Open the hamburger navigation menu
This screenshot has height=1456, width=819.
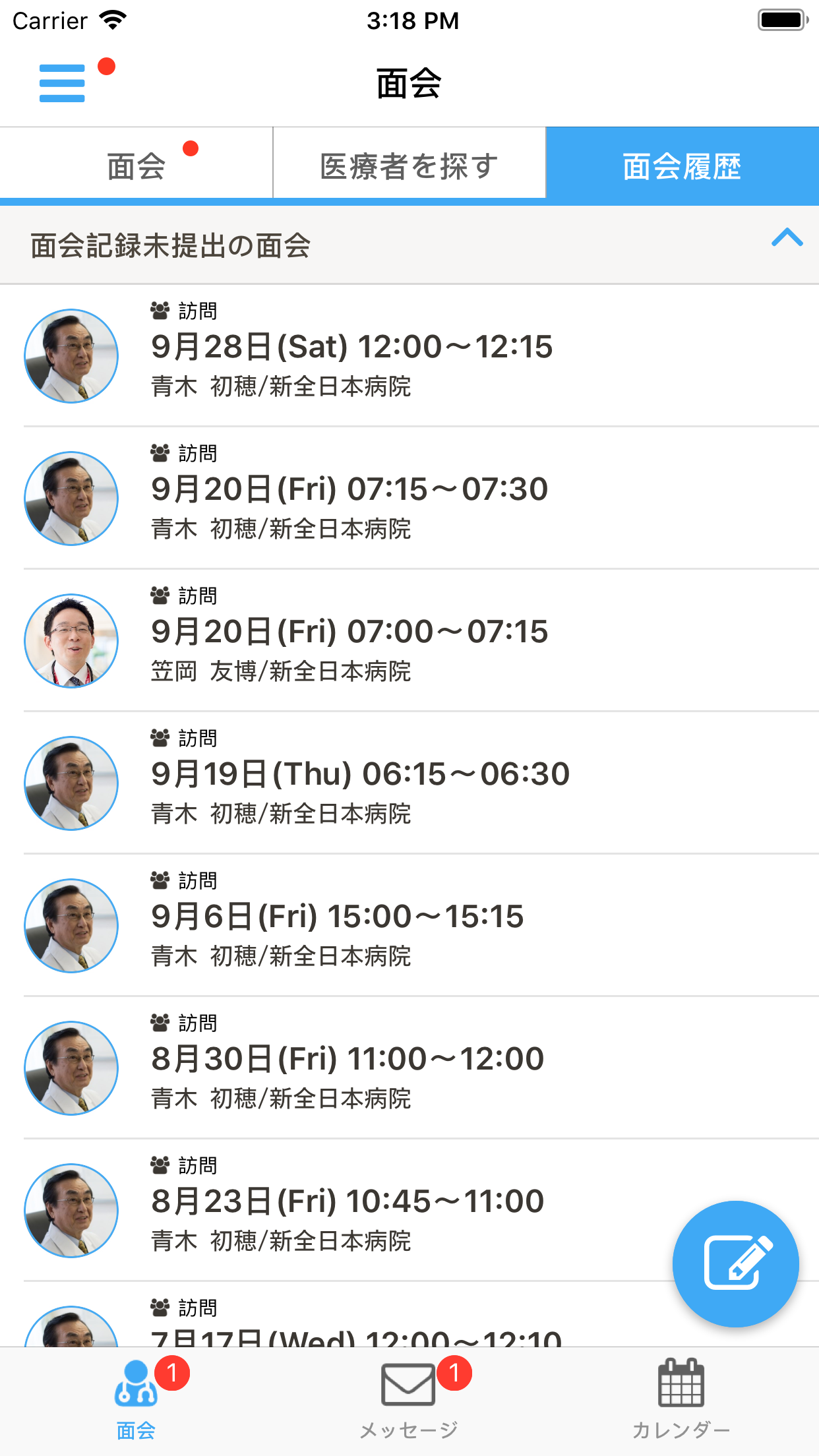(x=61, y=82)
